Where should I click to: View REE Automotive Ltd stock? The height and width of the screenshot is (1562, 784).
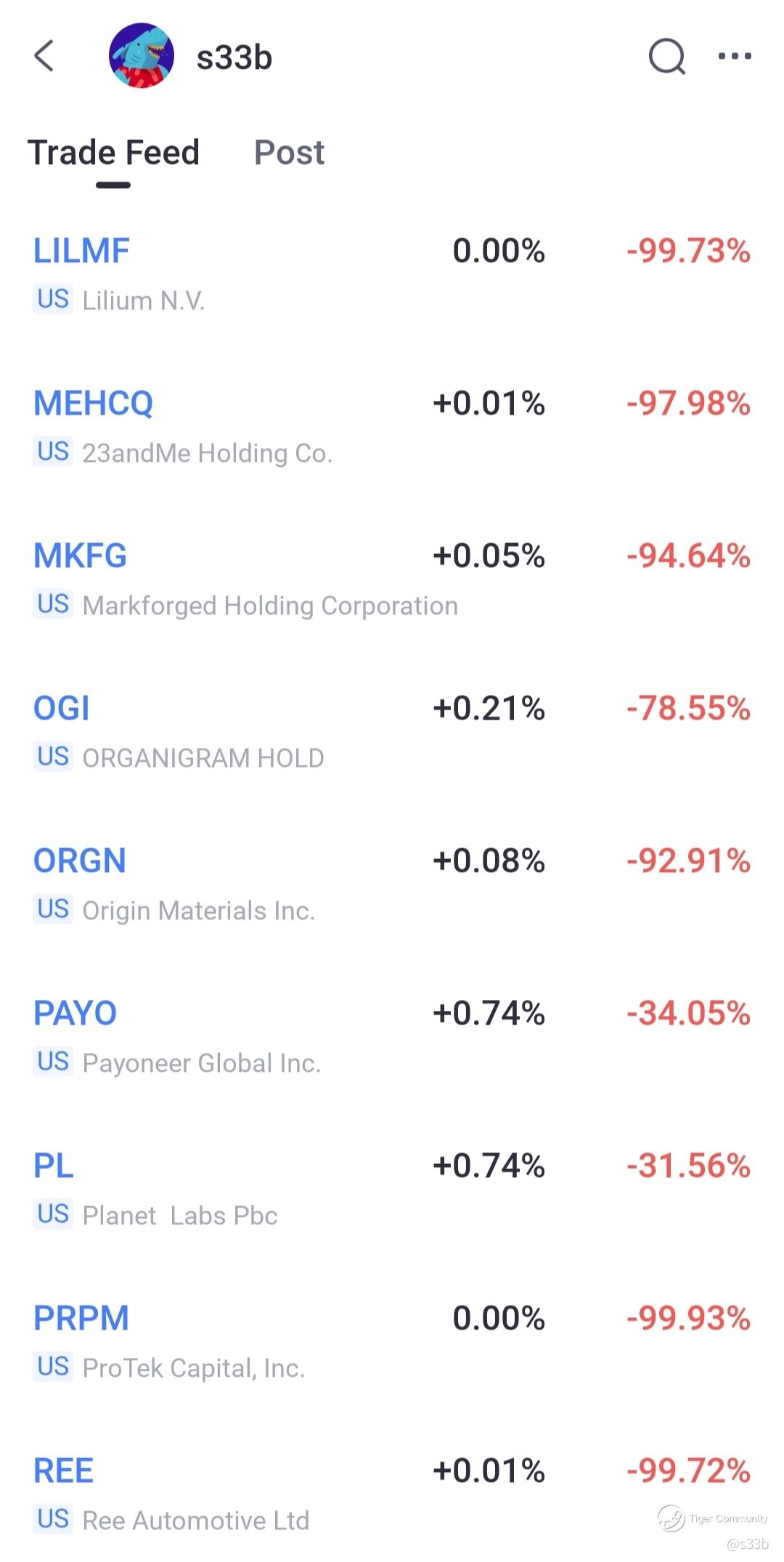point(392,1494)
